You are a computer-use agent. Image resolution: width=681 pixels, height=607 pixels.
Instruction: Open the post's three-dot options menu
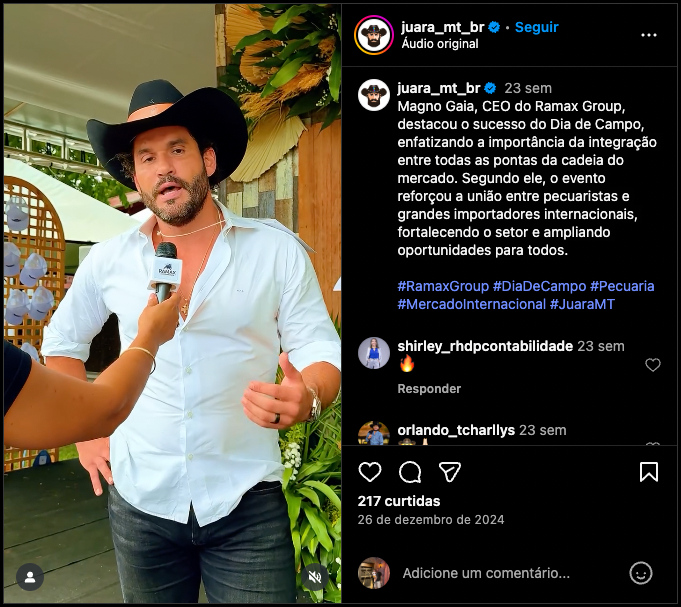(x=649, y=35)
